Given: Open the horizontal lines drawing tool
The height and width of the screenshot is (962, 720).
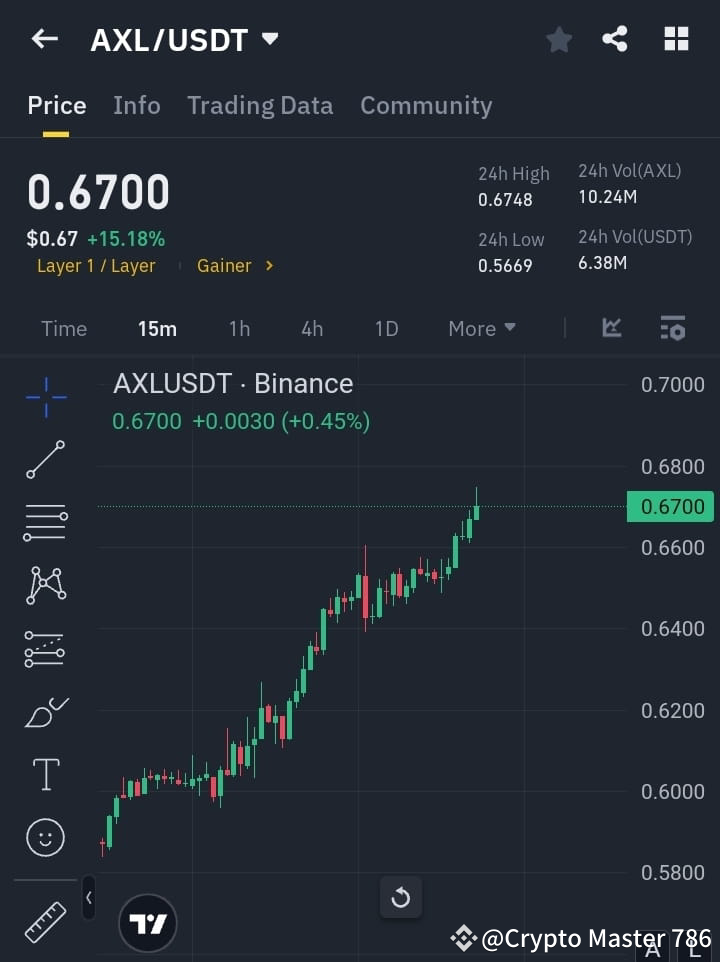Looking at the screenshot, I should (45, 523).
